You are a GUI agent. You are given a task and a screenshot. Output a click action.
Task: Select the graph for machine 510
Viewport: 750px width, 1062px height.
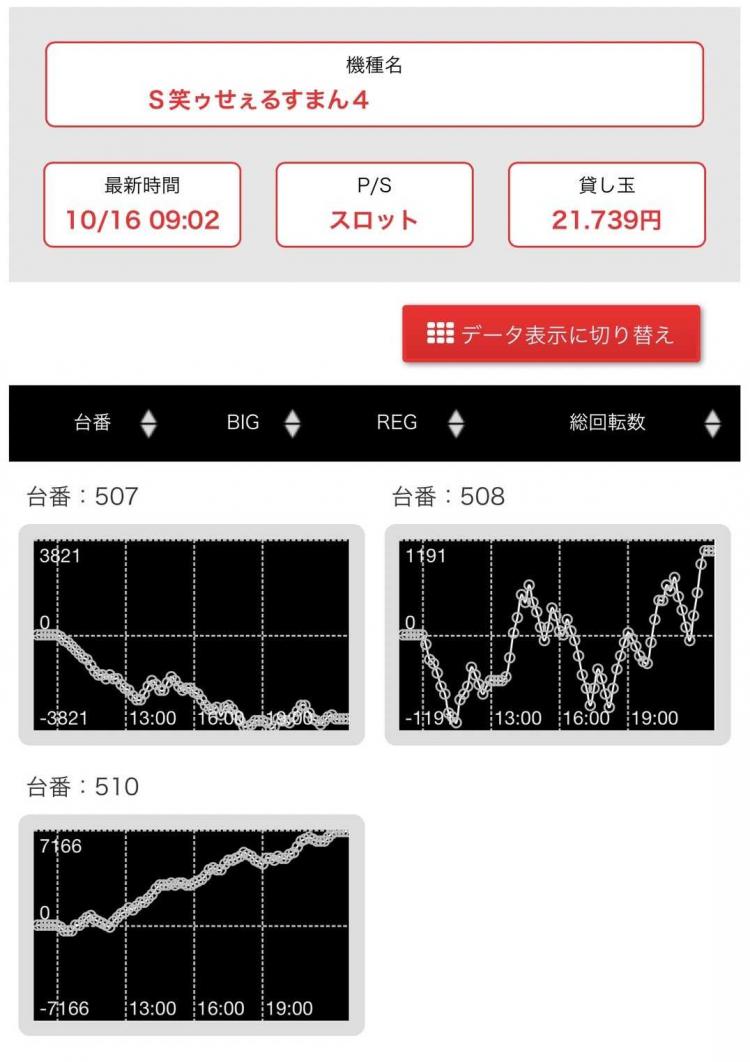point(191,924)
